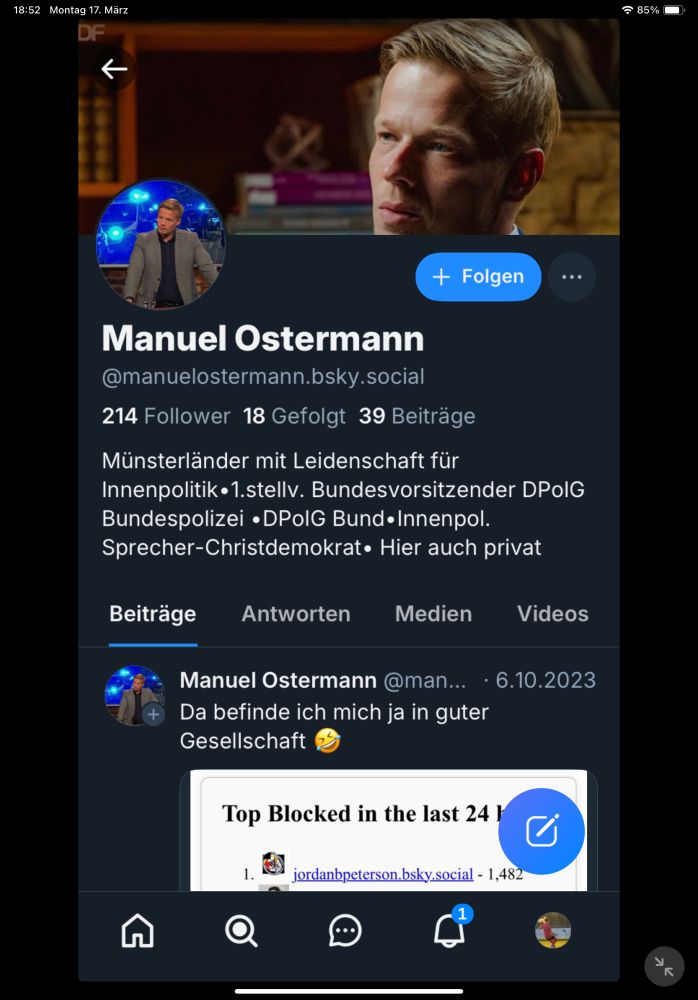This screenshot has height=1000, width=698.
Task: Open my own profile from bottom bar
Action: 553,930
